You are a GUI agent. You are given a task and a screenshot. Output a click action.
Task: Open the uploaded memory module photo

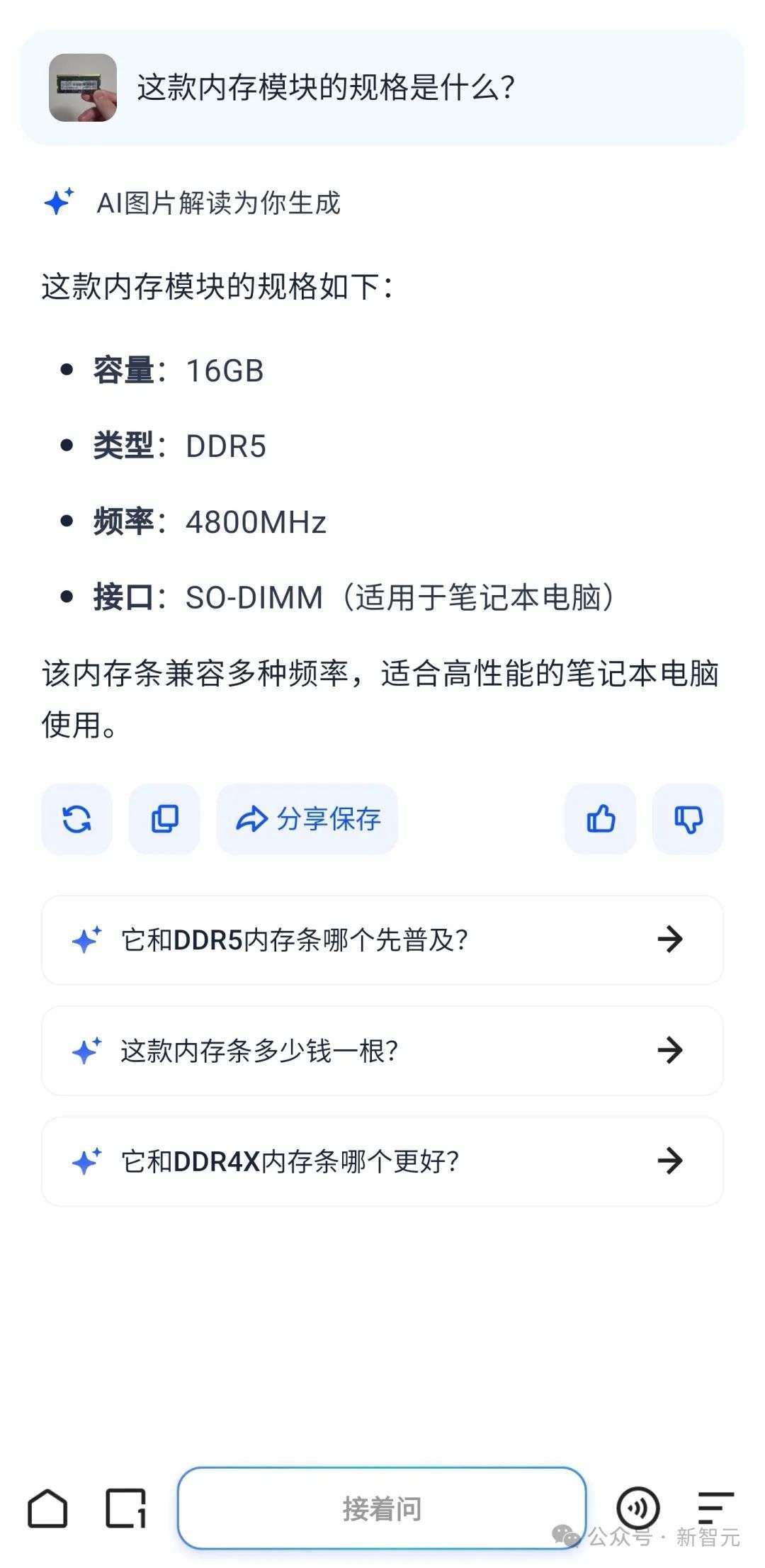[x=83, y=88]
